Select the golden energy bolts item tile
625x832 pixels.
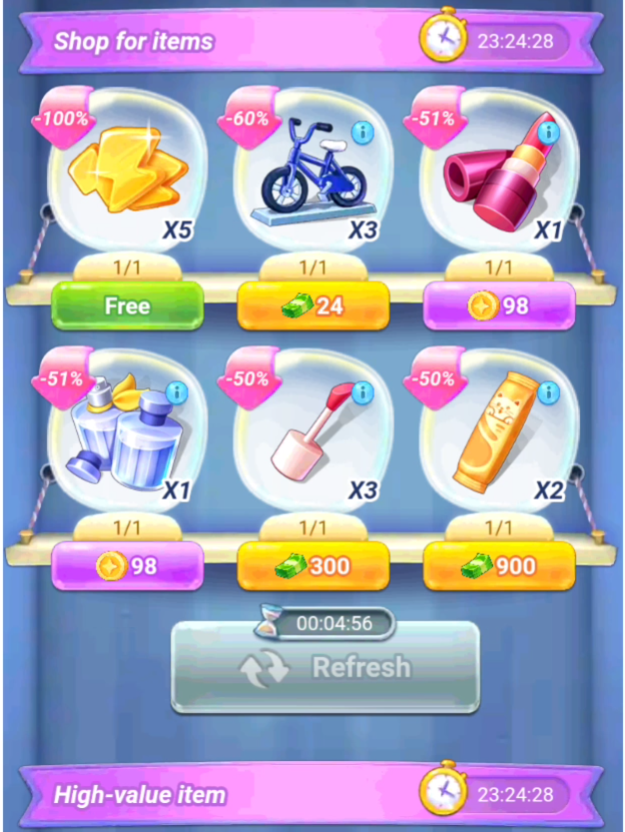tap(127, 170)
